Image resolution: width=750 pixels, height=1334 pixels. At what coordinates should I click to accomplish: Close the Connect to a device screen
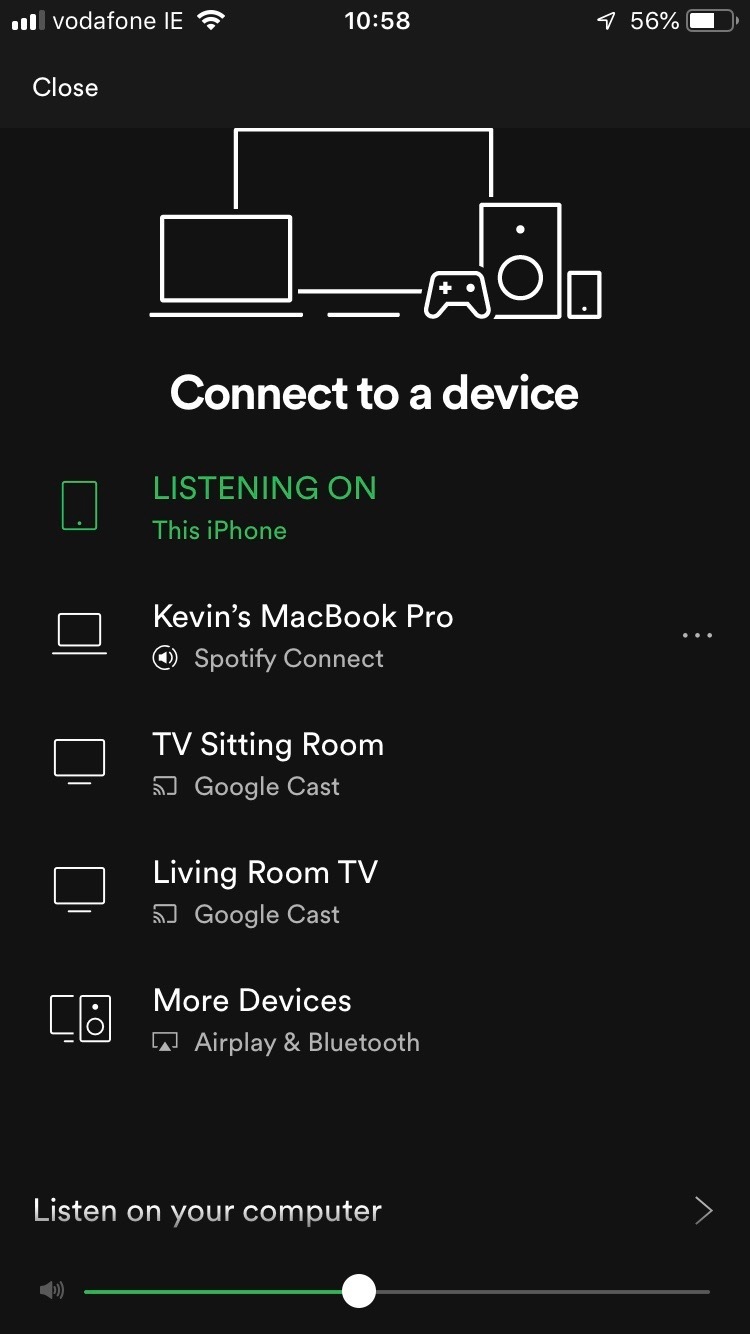pos(65,88)
